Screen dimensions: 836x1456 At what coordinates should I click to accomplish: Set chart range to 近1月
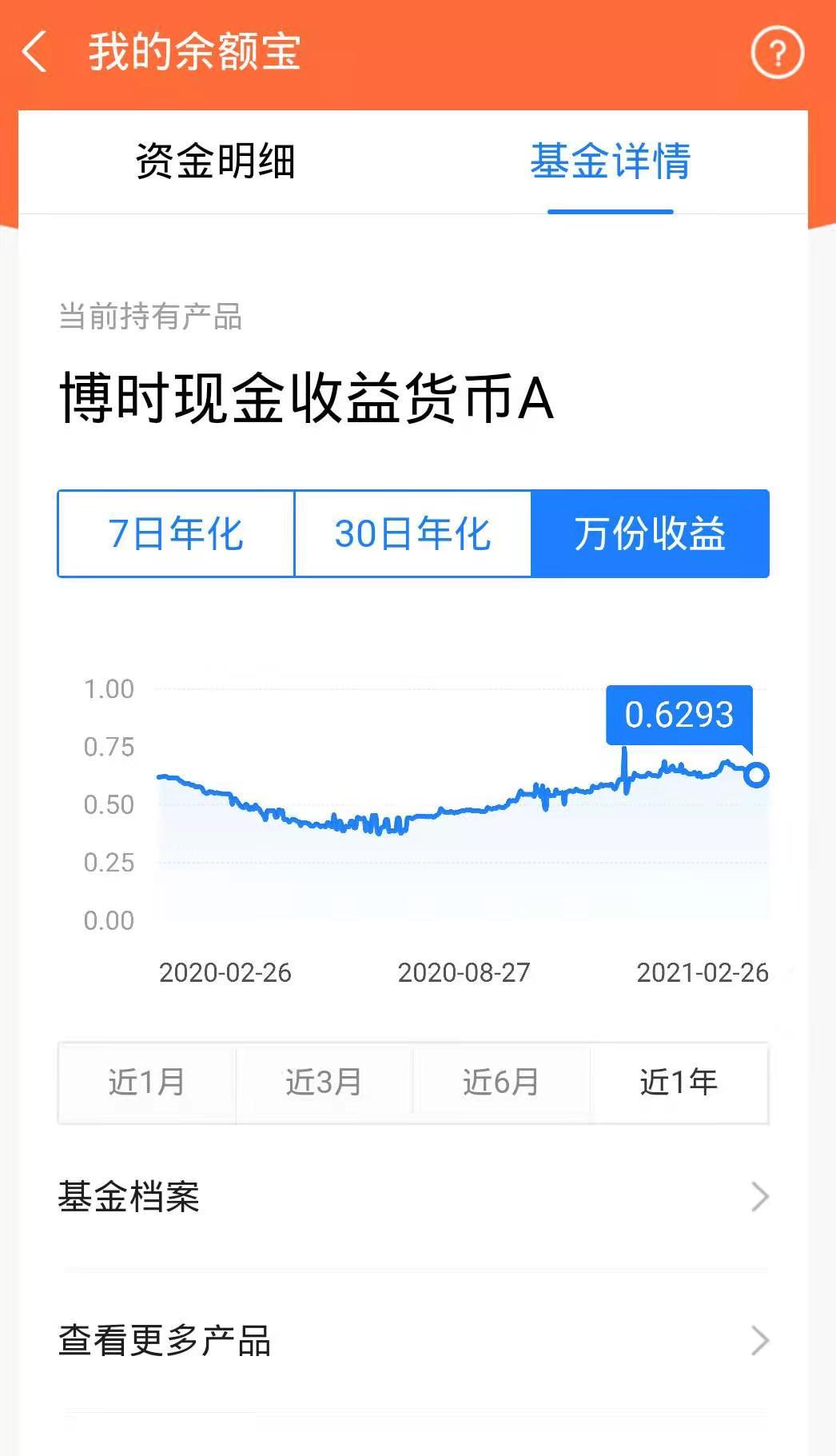tap(147, 1083)
